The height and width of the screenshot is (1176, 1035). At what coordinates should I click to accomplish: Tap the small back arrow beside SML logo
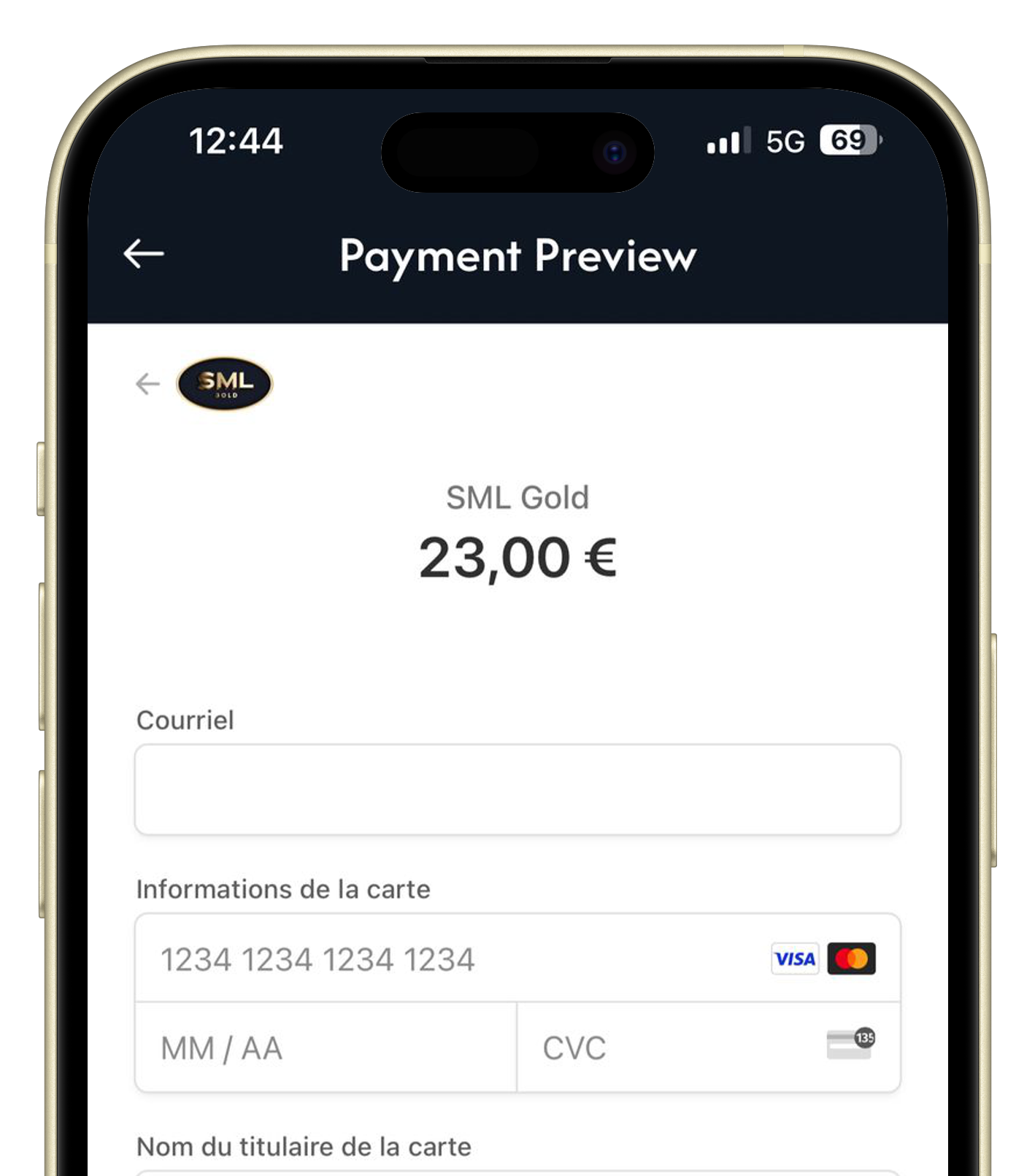[148, 384]
